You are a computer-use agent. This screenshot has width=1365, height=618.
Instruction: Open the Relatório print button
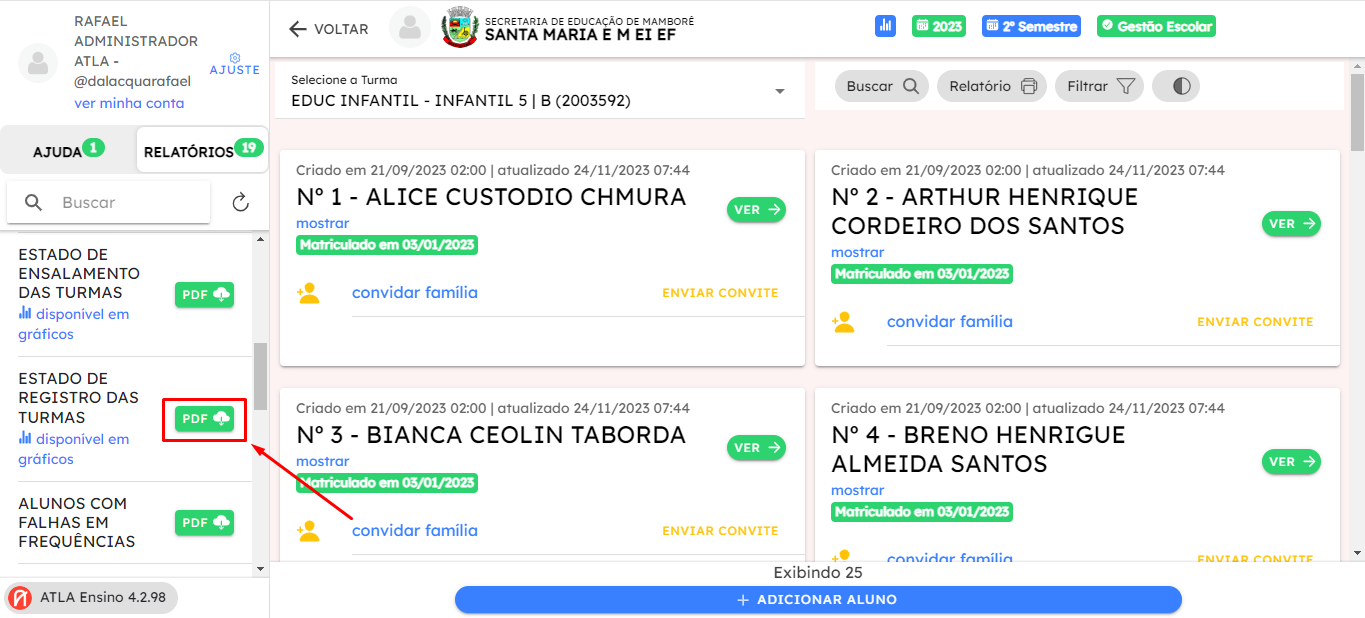coord(992,86)
